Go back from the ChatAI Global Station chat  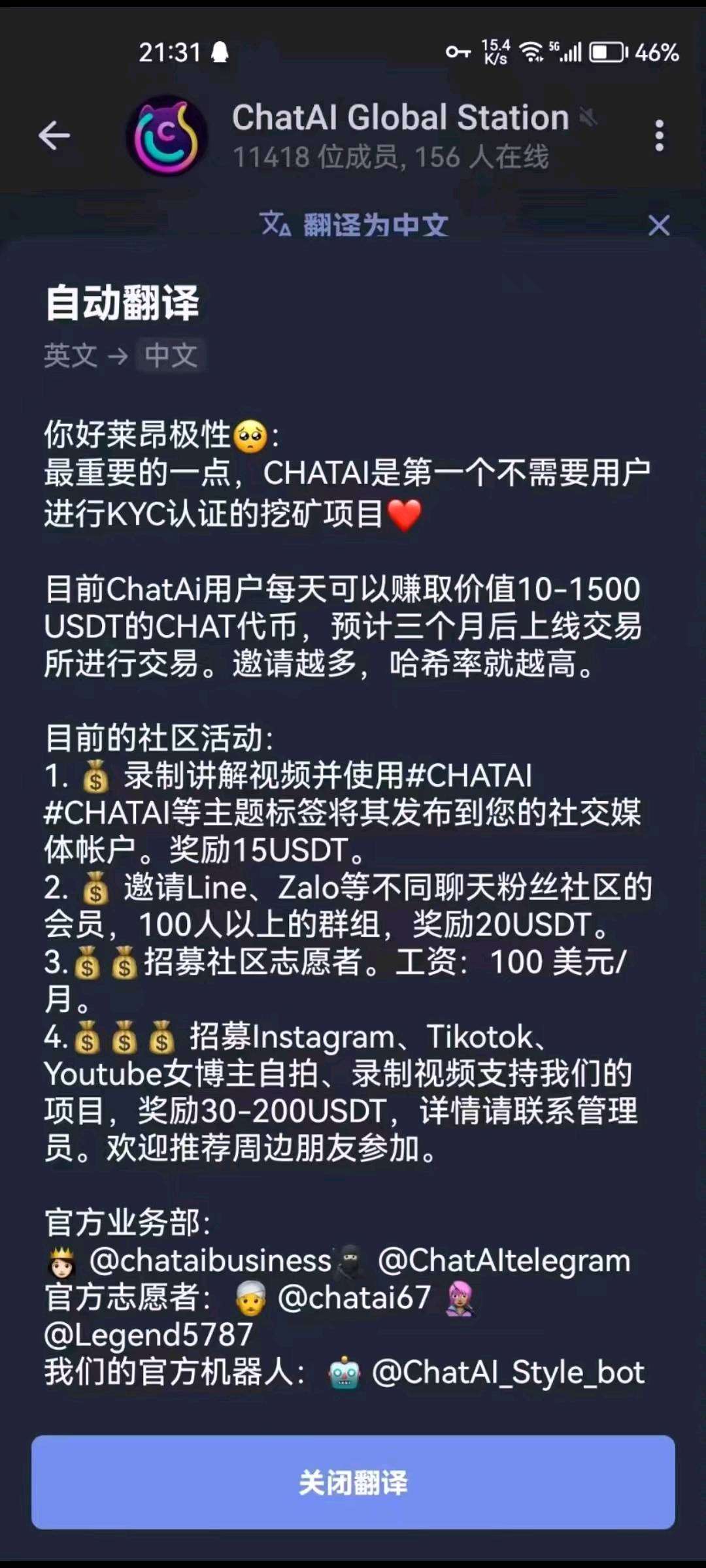pyautogui.click(x=54, y=136)
